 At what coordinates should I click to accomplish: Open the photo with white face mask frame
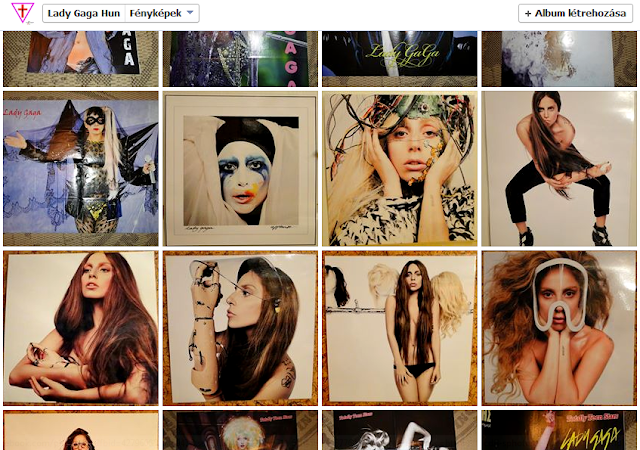(558, 327)
